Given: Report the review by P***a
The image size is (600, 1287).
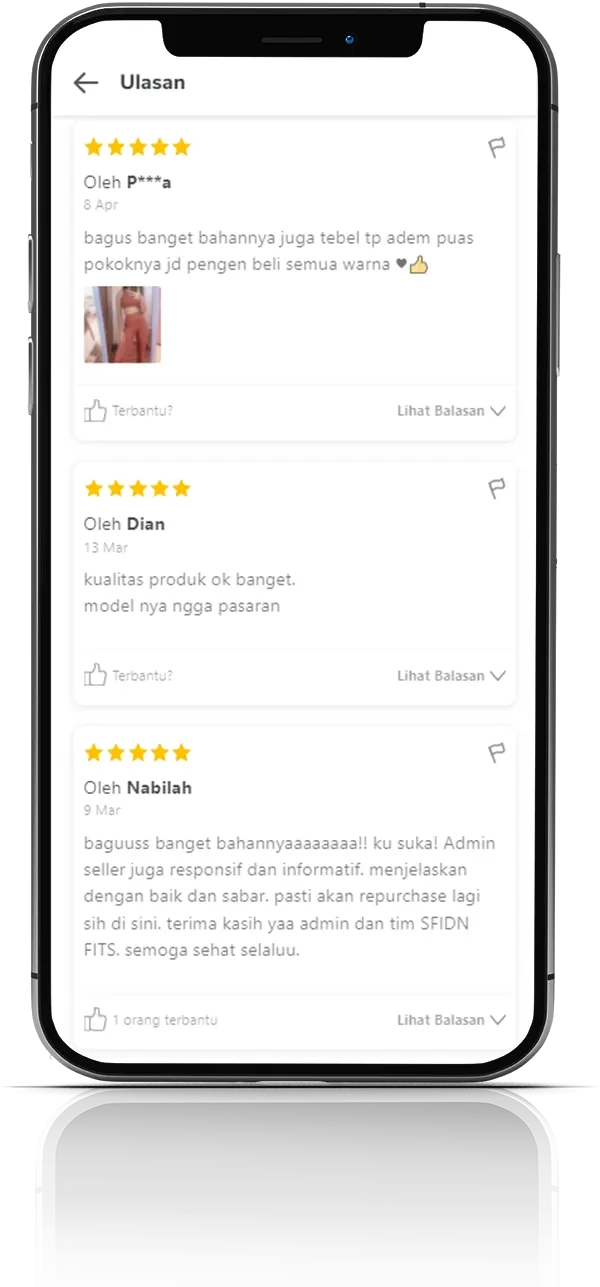Looking at the screenshot, I should [496, 148].
